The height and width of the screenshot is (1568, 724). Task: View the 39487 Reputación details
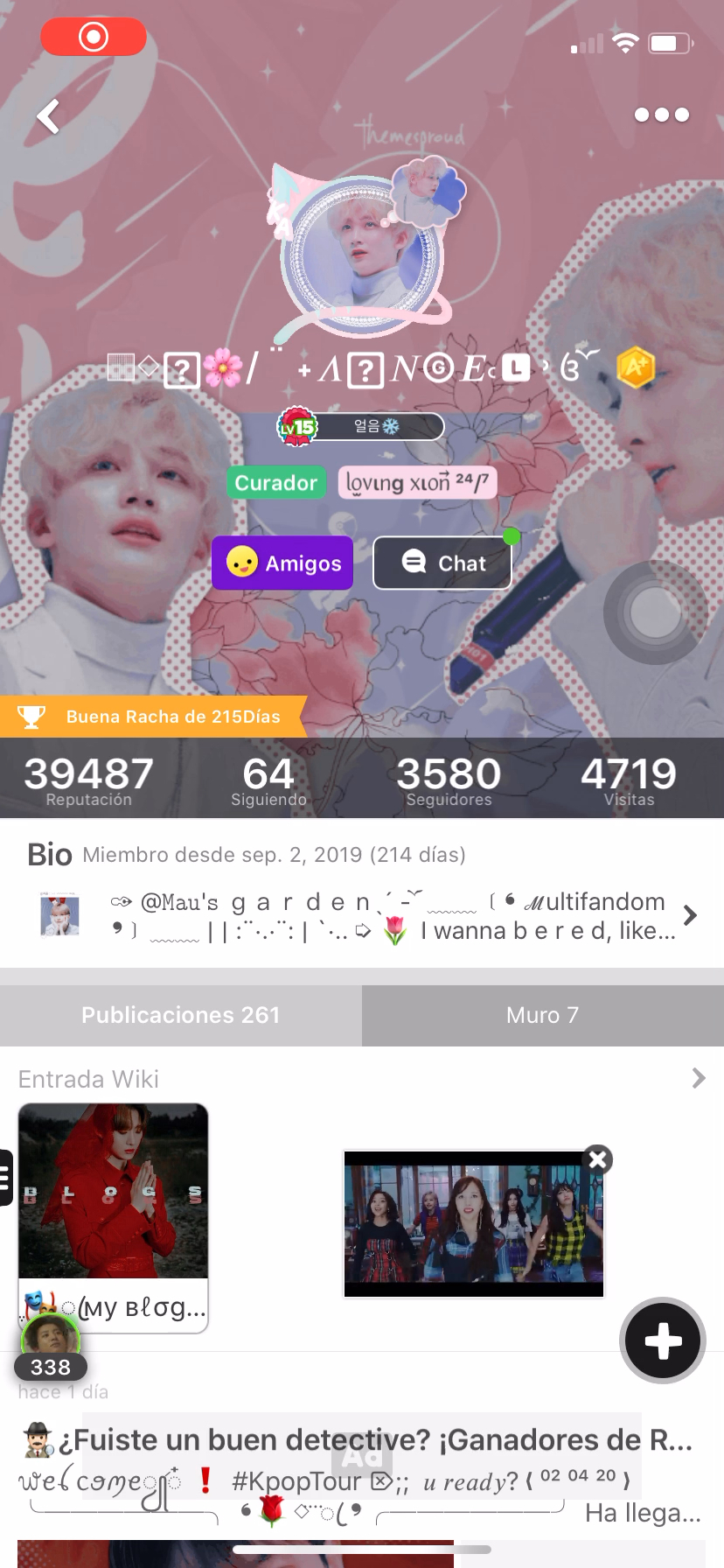(88, 779)
